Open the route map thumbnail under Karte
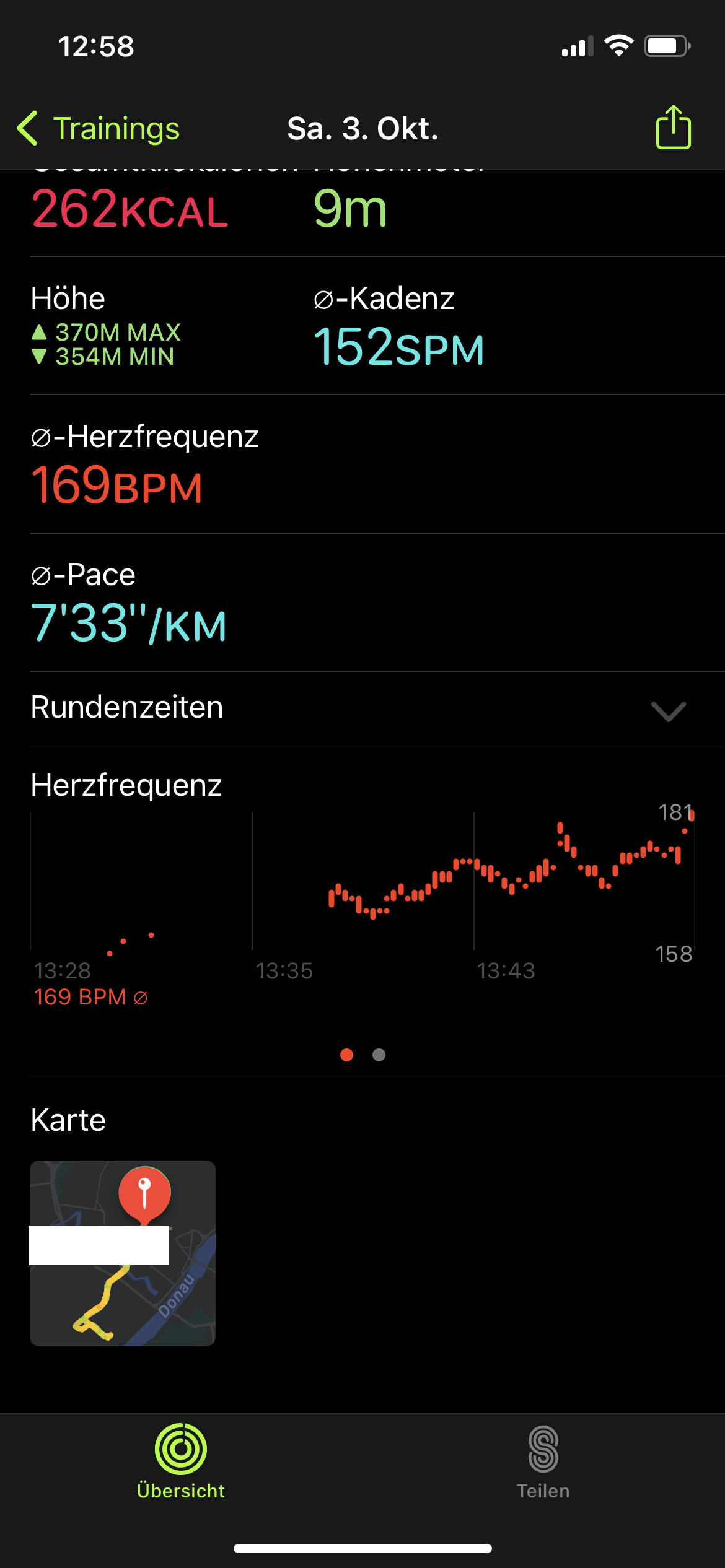Viewport: 725px width, 1568px height. tap(123, 1252)
